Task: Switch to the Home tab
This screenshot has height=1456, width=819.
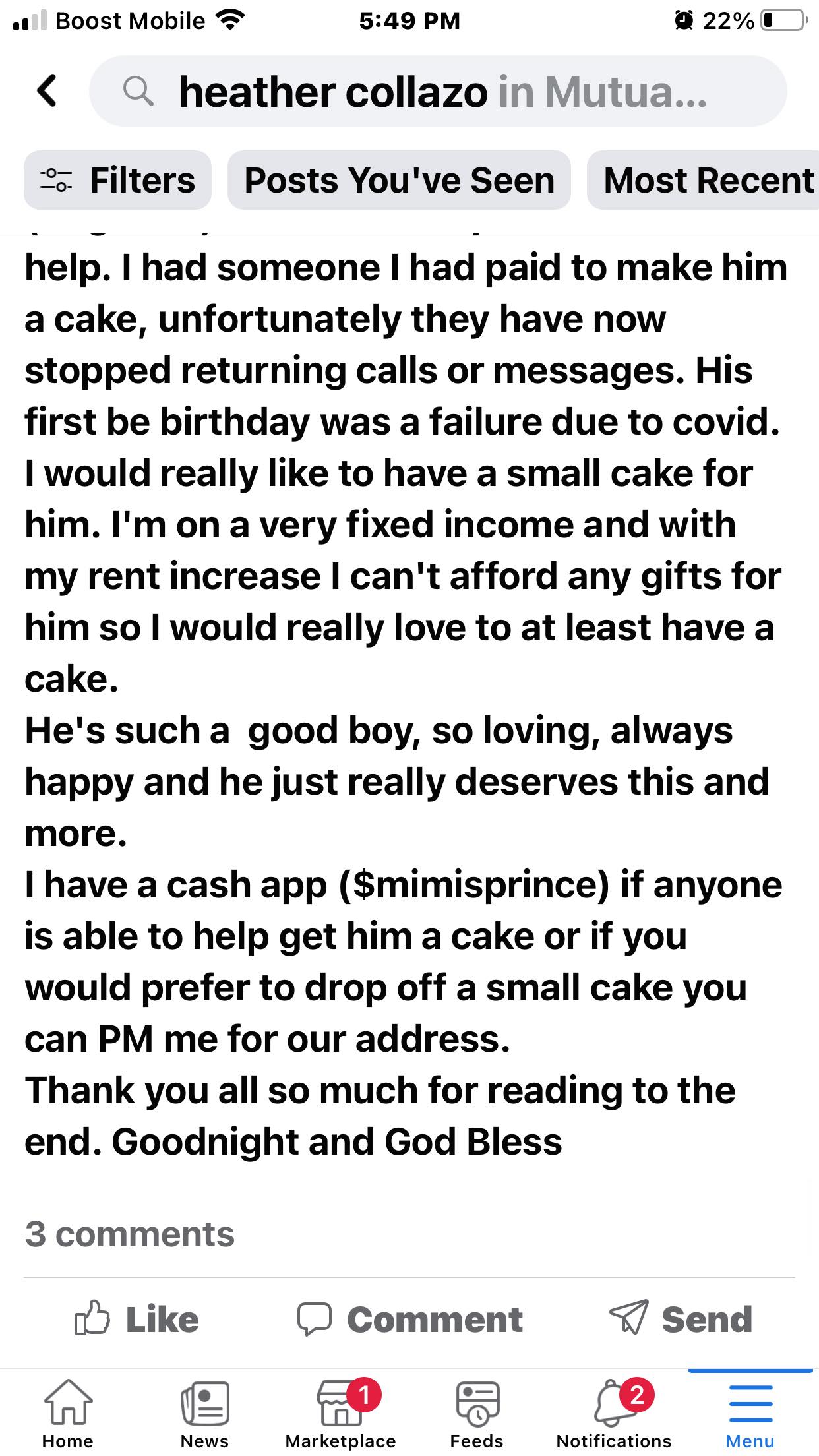Action: coord(68,1412)
